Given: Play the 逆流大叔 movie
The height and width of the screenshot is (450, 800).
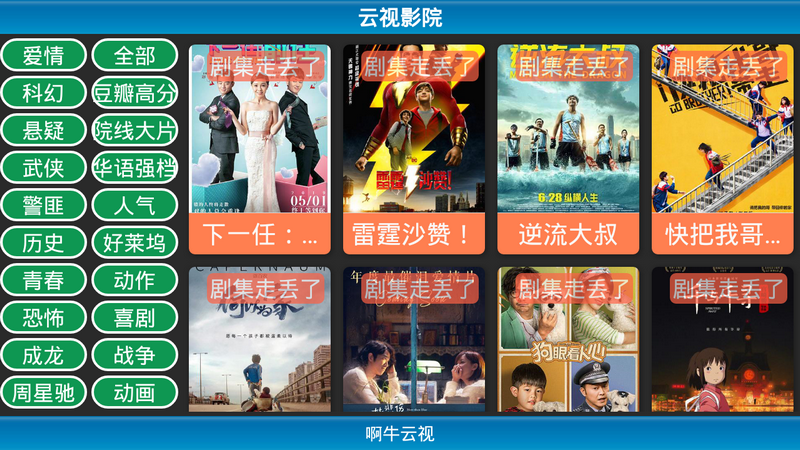Looking at the screenshot, I should point(568,150).
